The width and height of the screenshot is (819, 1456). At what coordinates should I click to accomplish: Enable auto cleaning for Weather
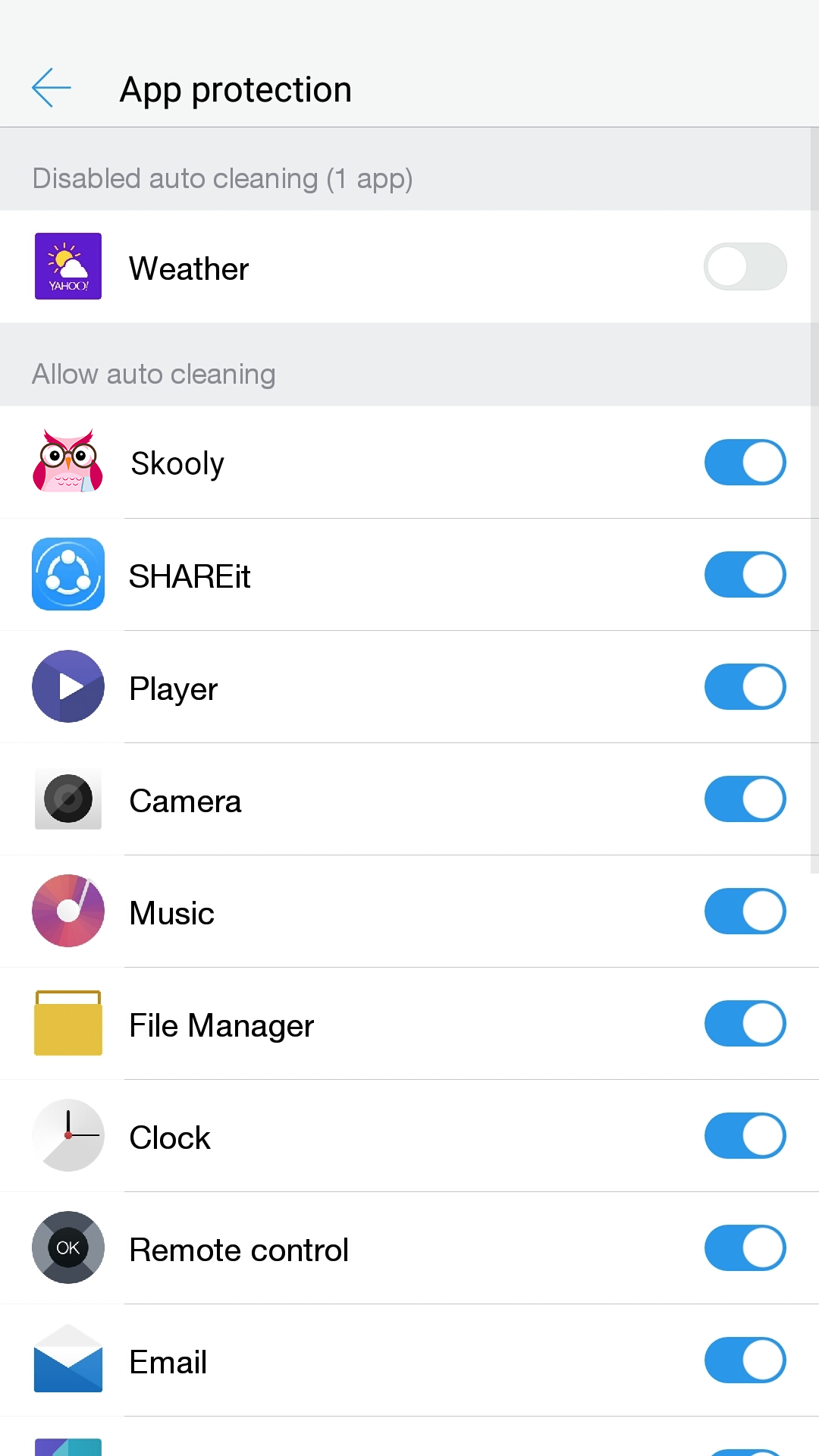click(x=745, y=266)
